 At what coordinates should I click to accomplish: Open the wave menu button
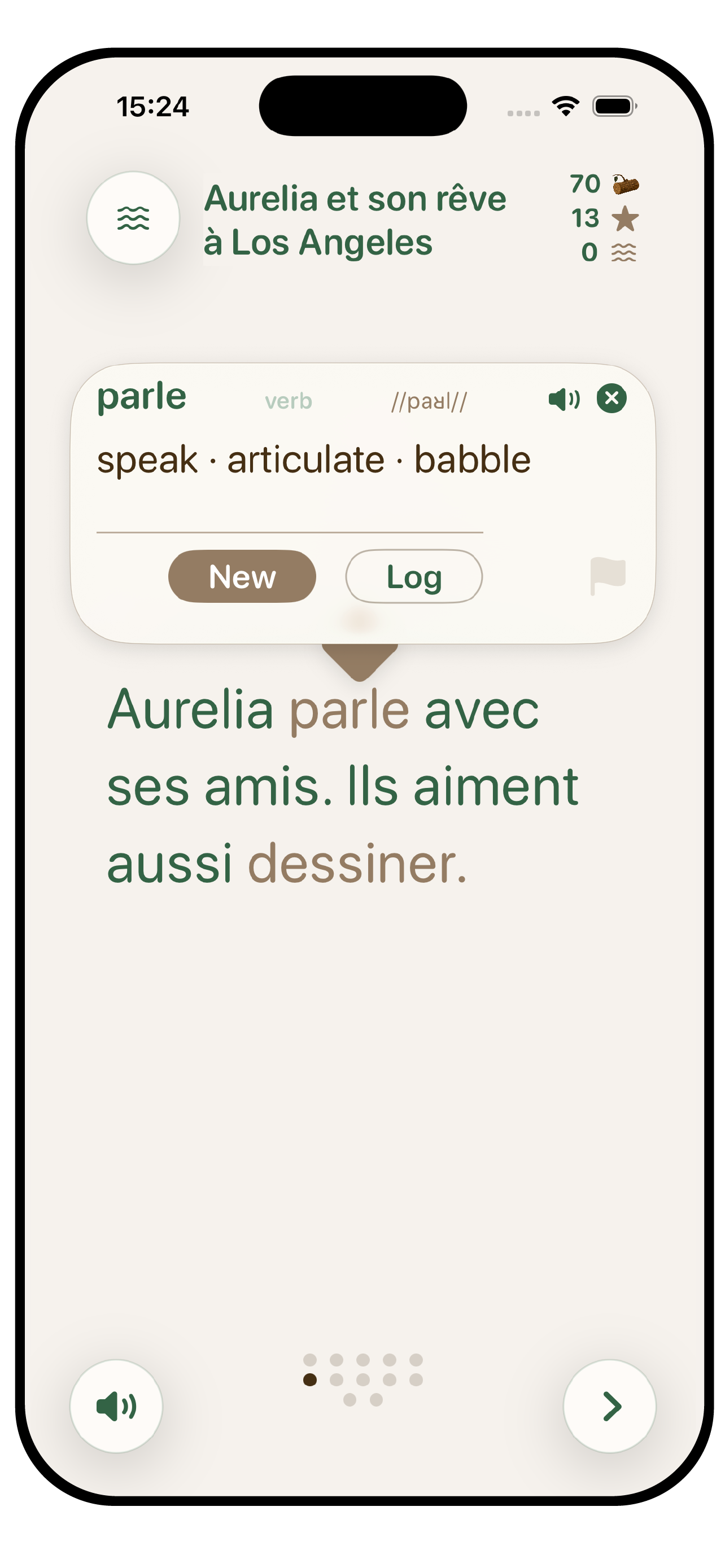point(133,218)
